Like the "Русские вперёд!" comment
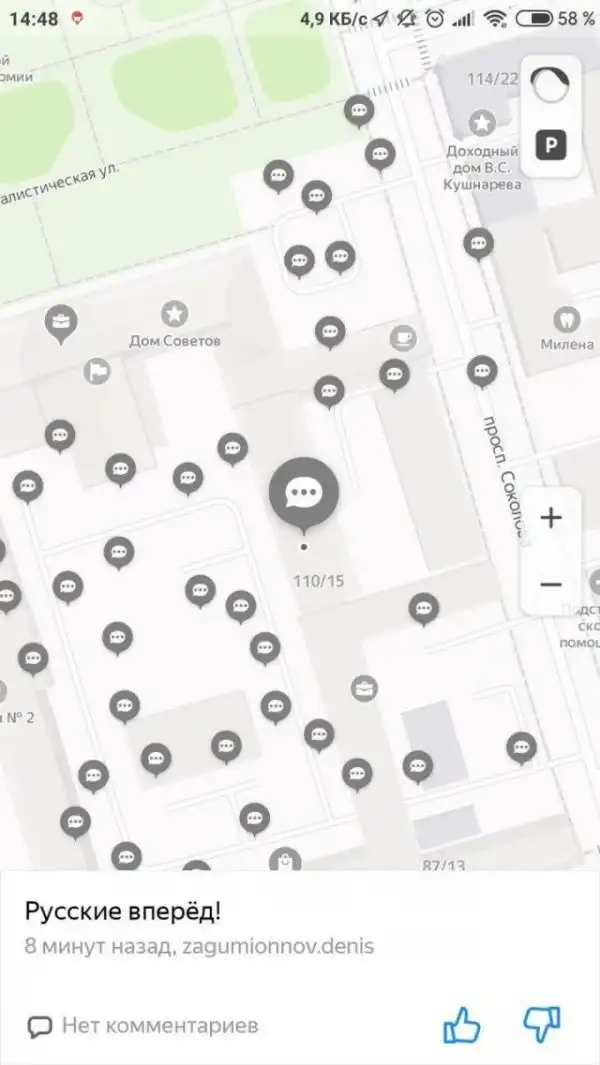Viewport: 600px width, 1065px height. click(462, 1025)
